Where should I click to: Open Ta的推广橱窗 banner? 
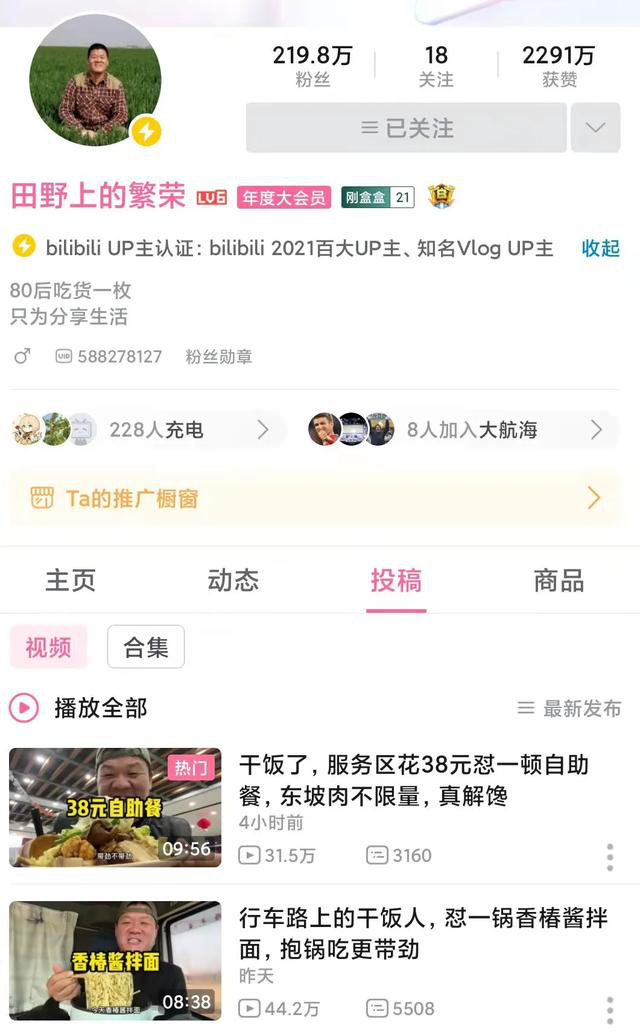[318, 498]
